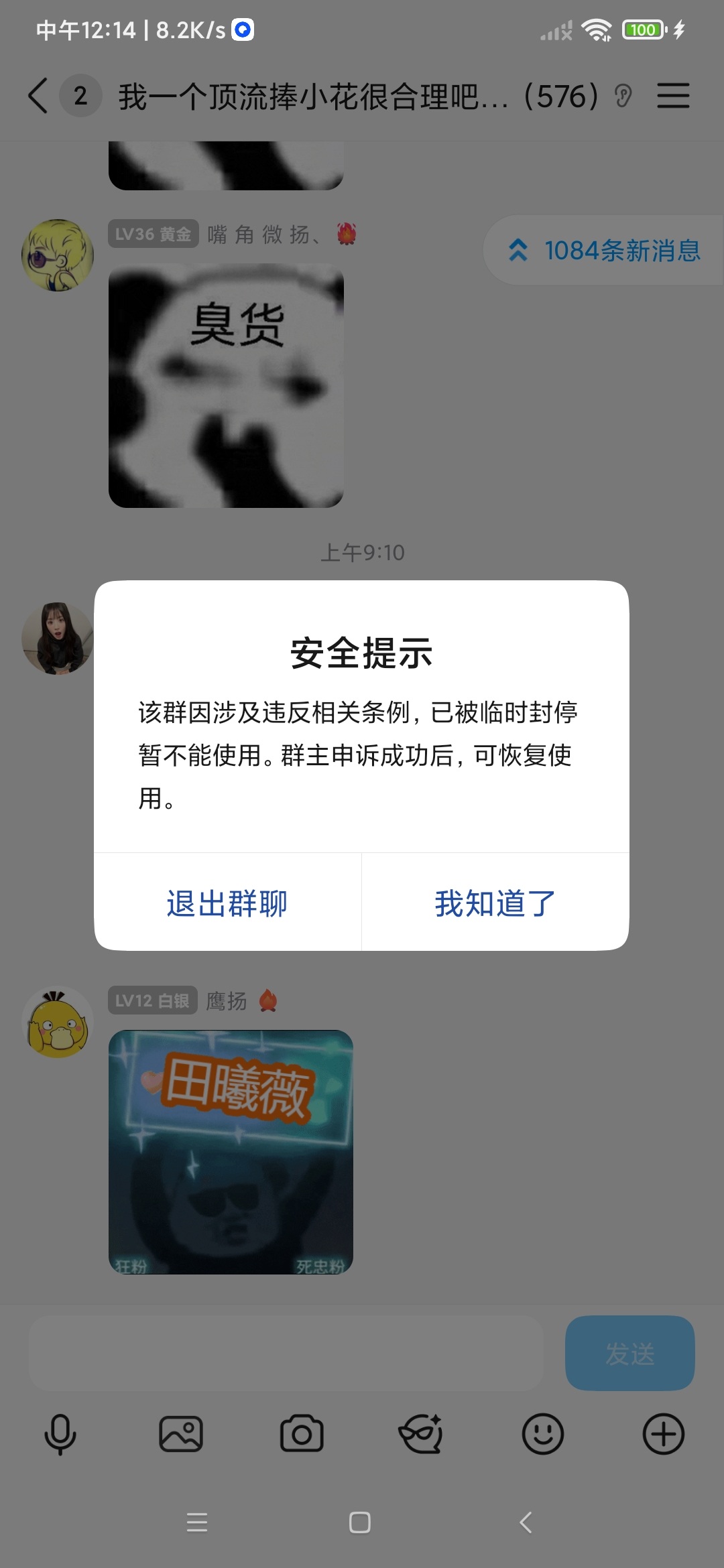View the 田曦薇 sticker sent by 鹰扬
724x1568 pixels.
tap(231, 1151)
